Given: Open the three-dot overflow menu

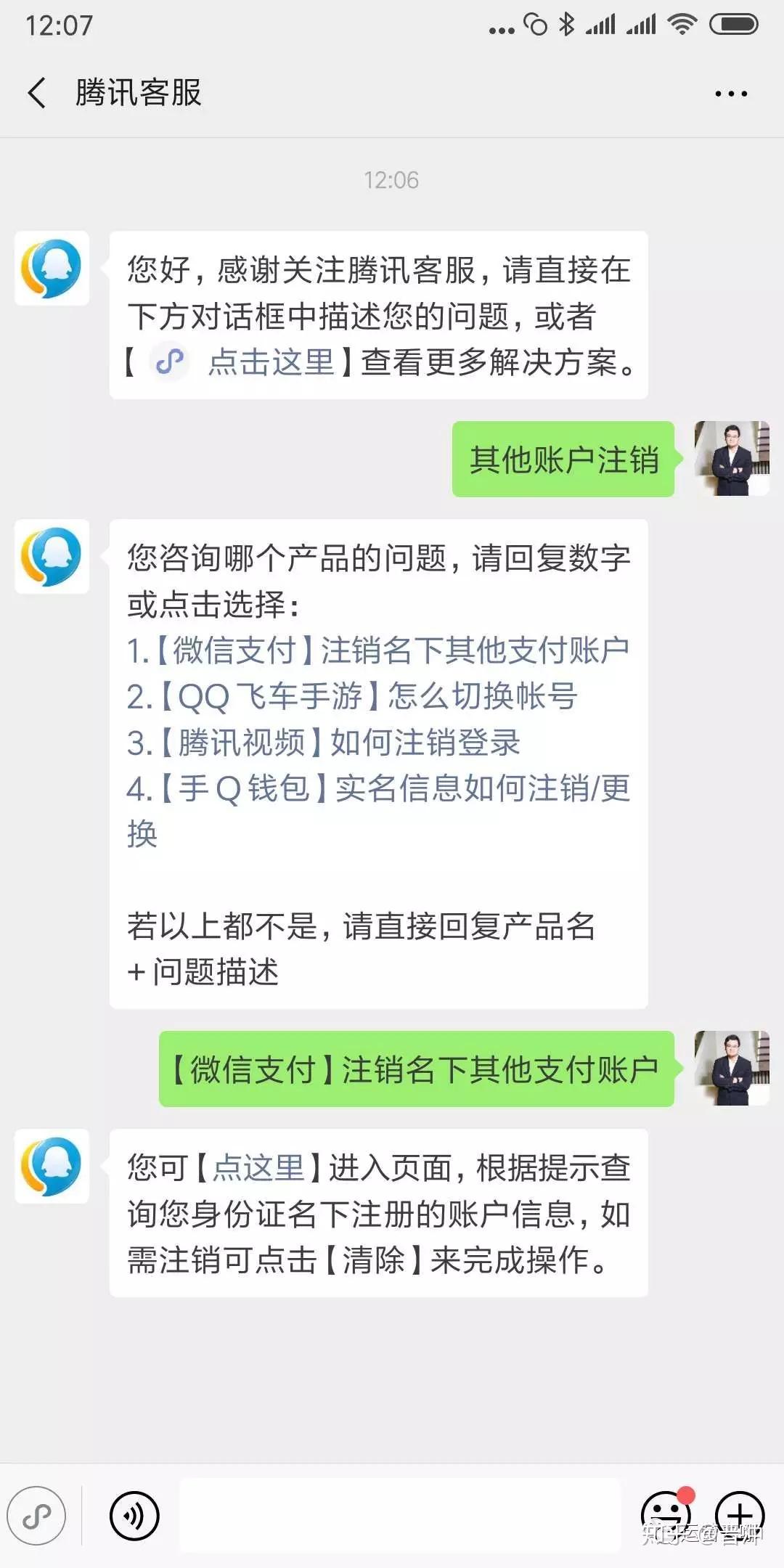Looking at the screenshot, I should coord(730,94).
